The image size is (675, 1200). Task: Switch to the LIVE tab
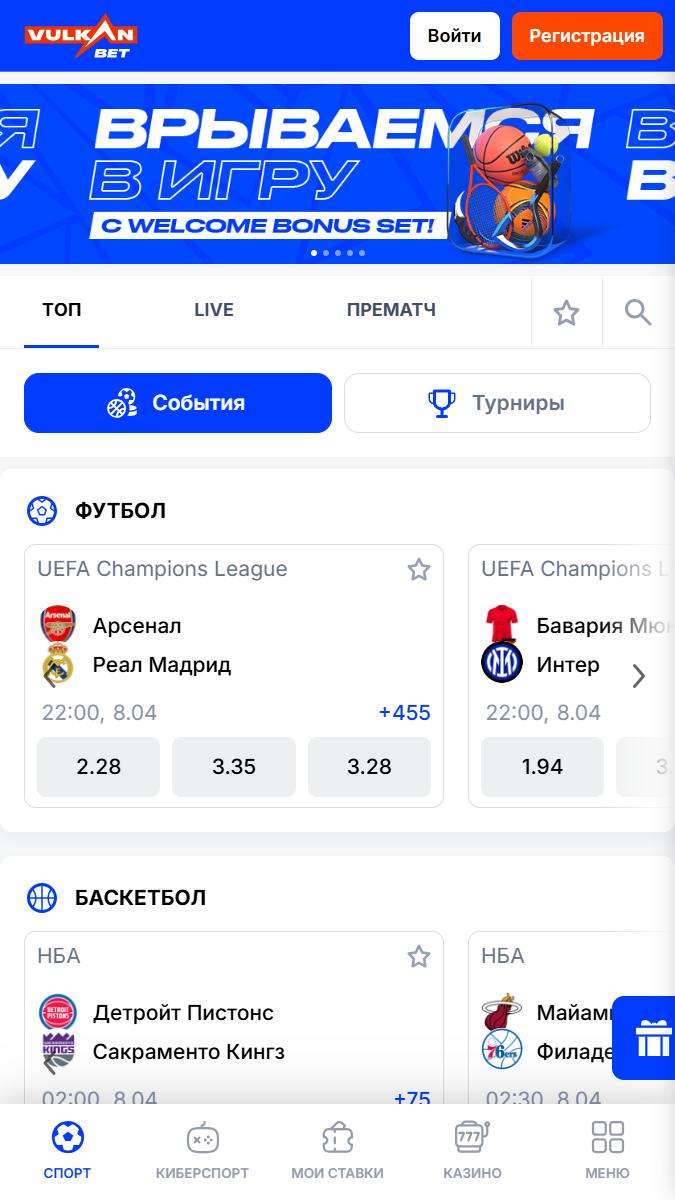click(214, 310)
